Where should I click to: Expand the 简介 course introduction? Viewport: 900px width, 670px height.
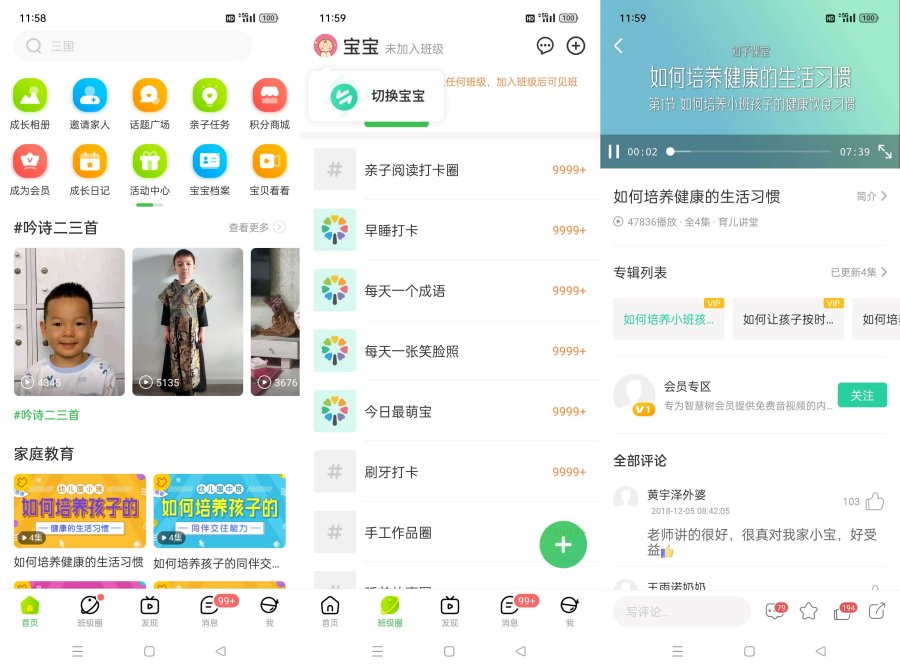[x=871, y=197]
